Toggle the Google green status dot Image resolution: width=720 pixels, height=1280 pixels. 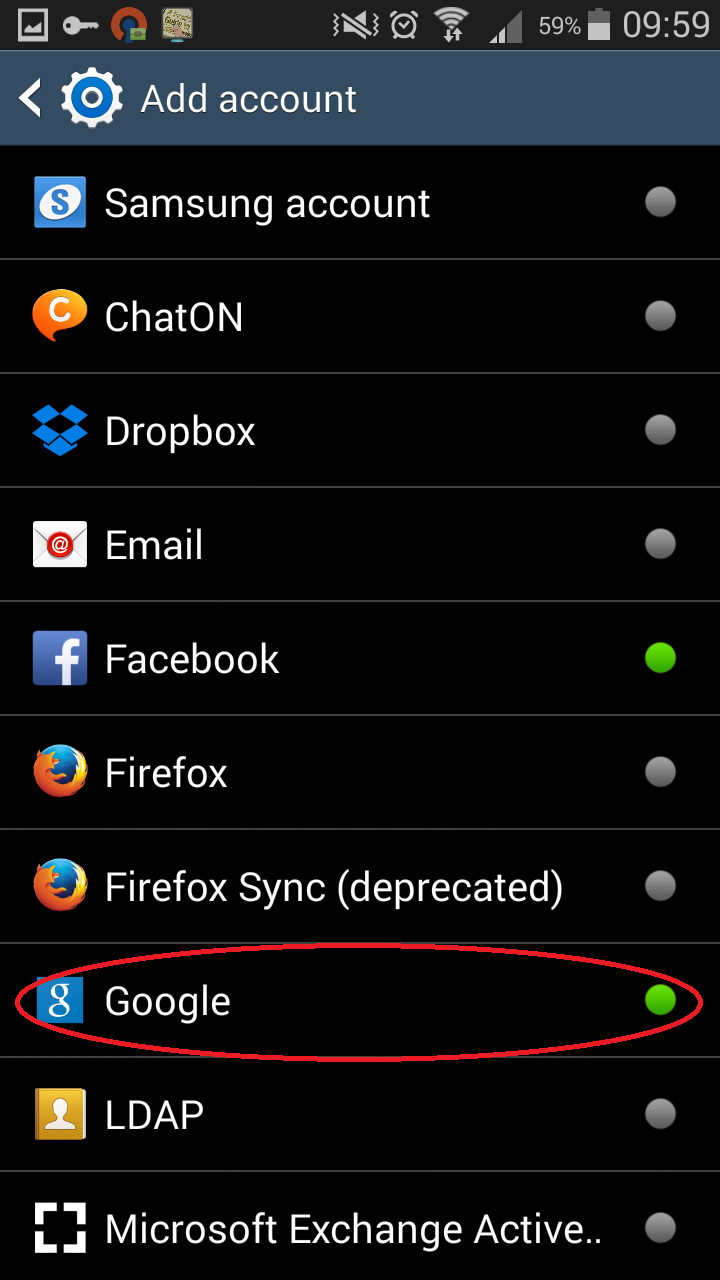pyautogui.click(x=660, y=1000)
